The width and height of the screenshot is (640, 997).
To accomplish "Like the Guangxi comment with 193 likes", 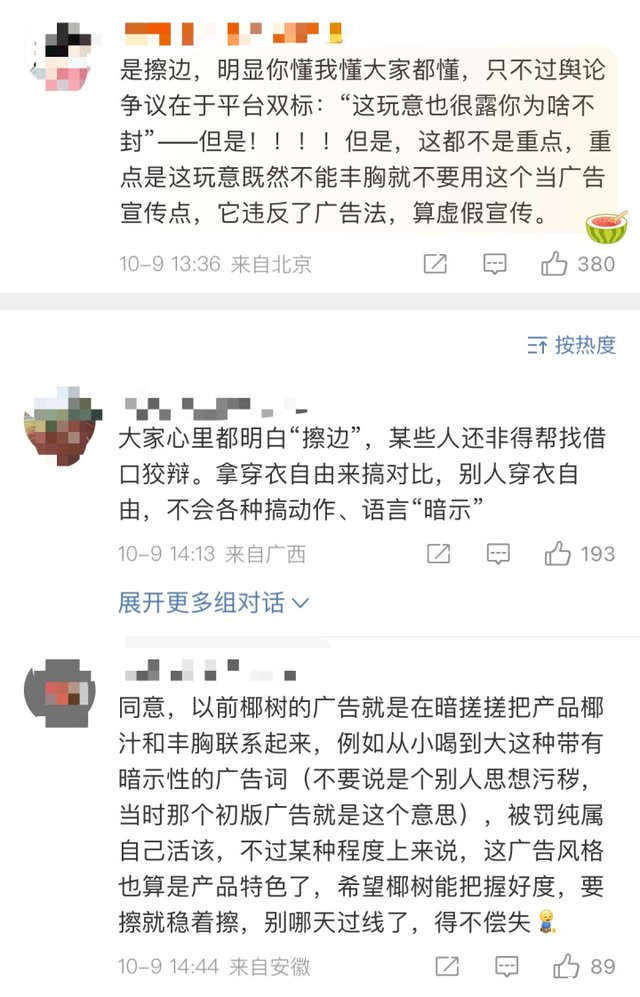I will pos(557,553).
